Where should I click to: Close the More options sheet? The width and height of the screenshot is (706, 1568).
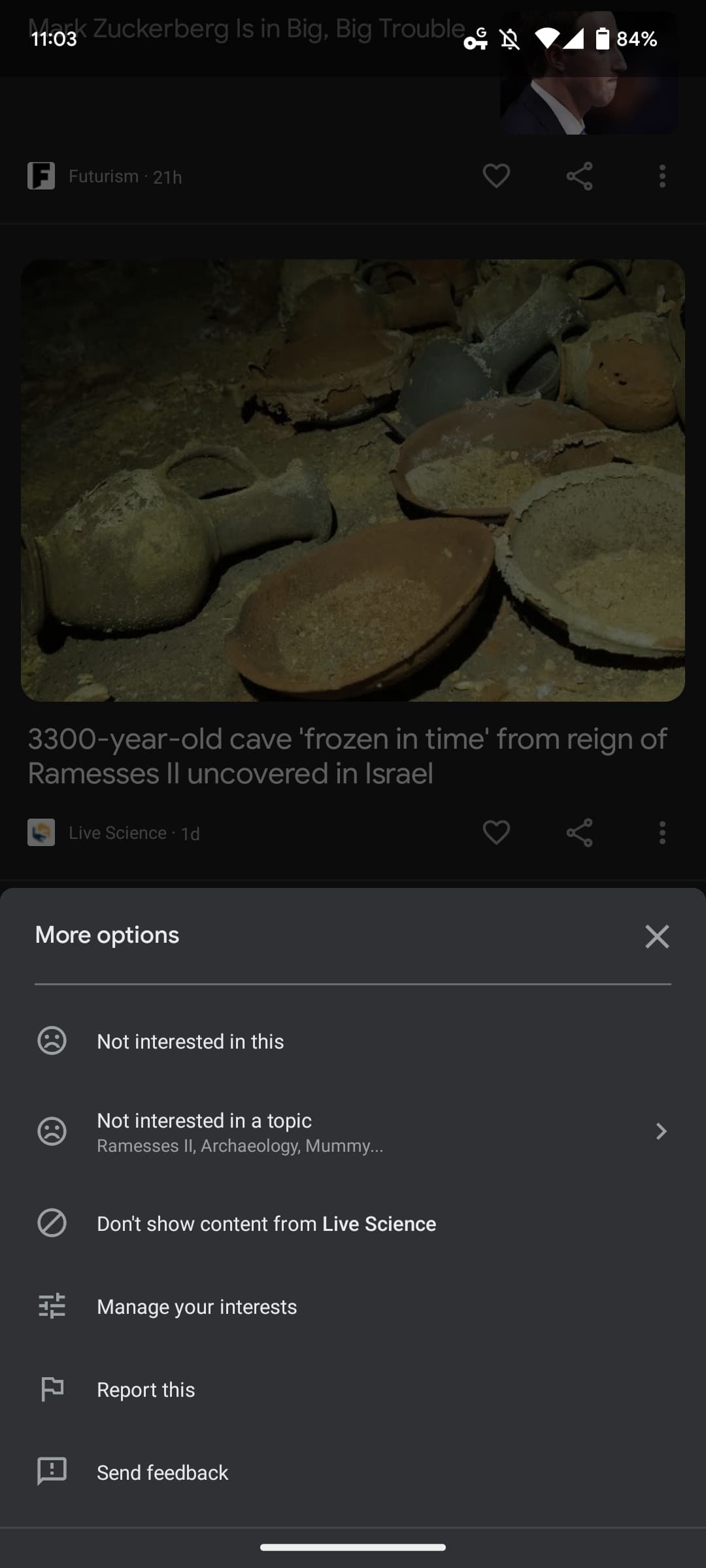(656, 936)
